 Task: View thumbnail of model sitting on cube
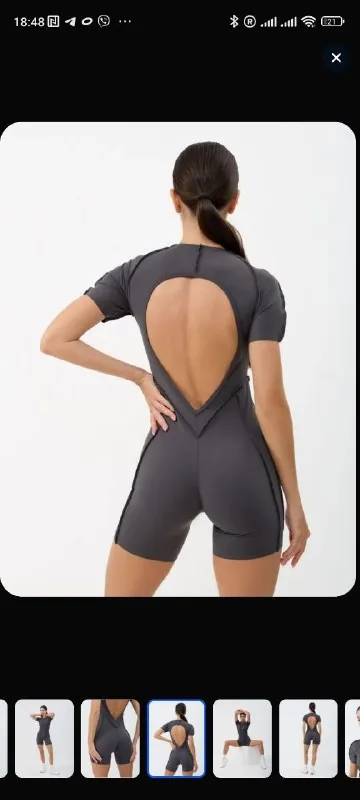click(242, 738)
